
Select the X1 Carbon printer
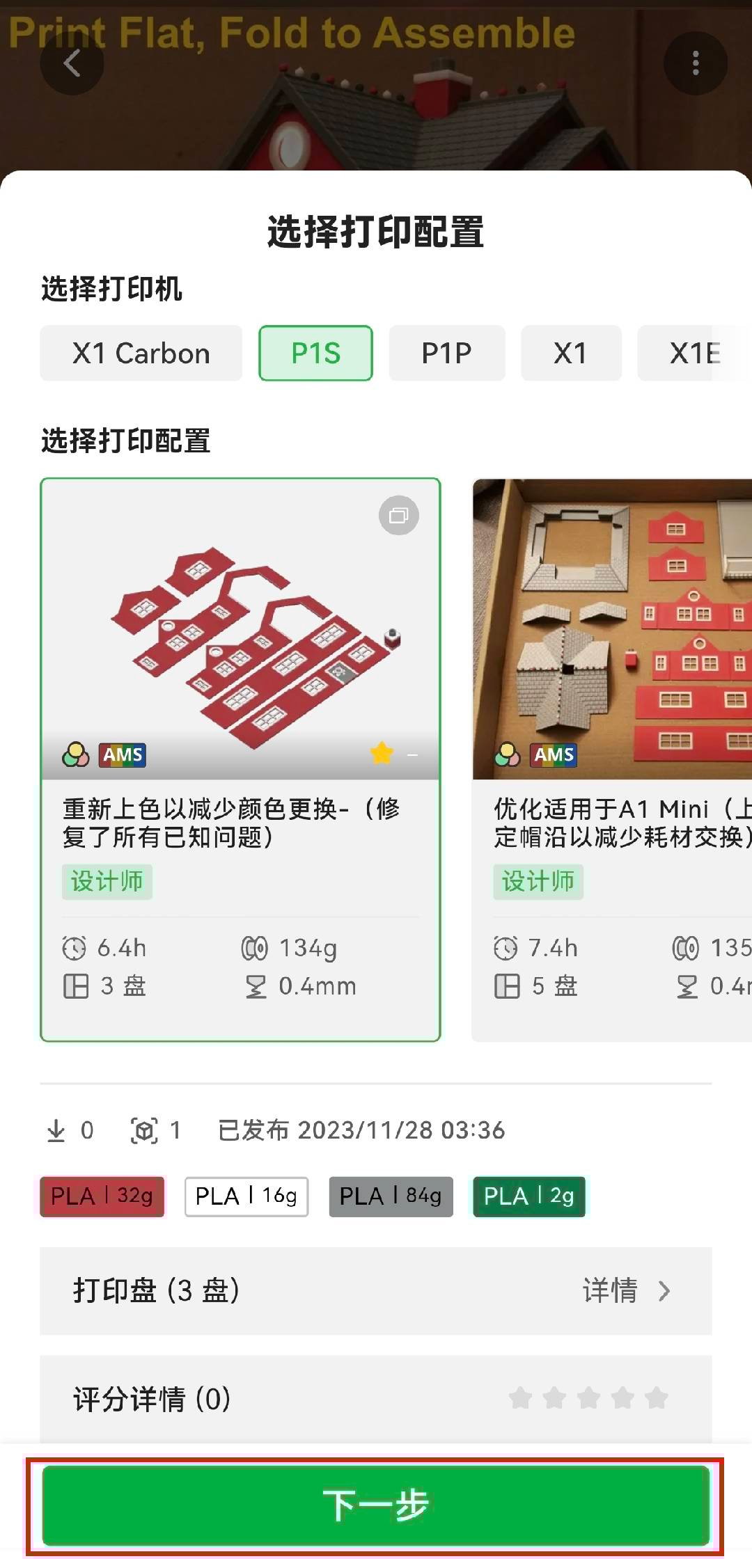[x=141, y=354]
